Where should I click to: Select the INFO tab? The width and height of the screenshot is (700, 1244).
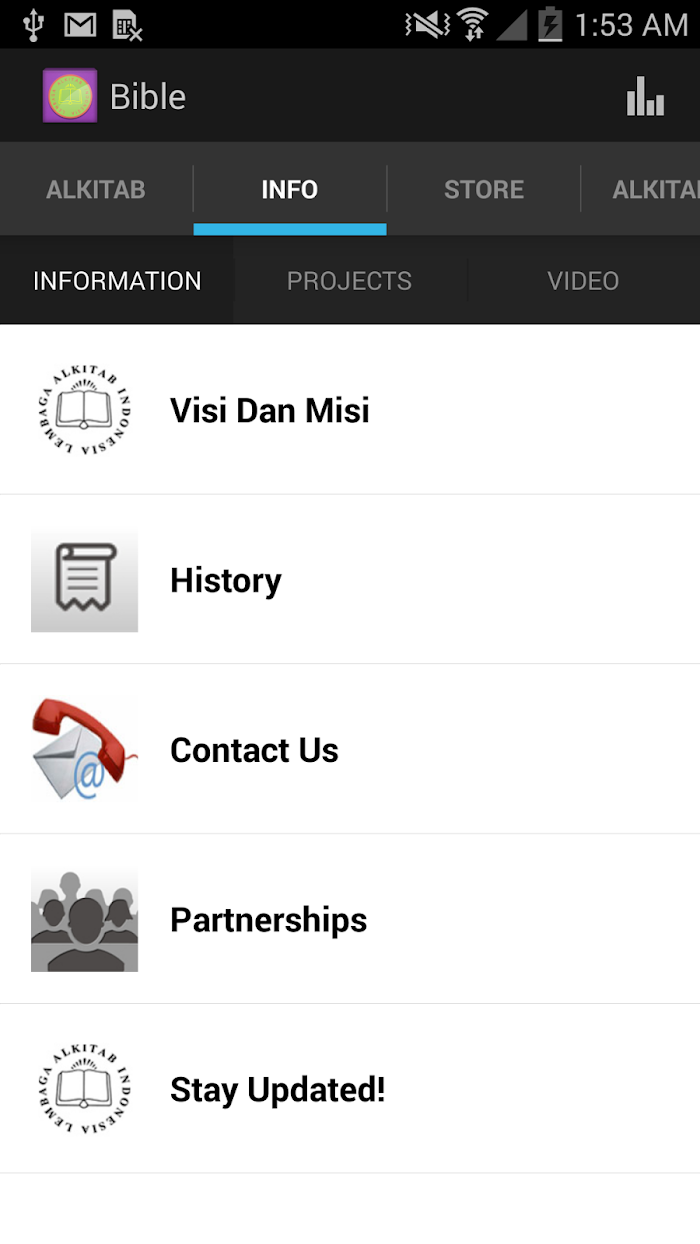(x=290, y=189)
